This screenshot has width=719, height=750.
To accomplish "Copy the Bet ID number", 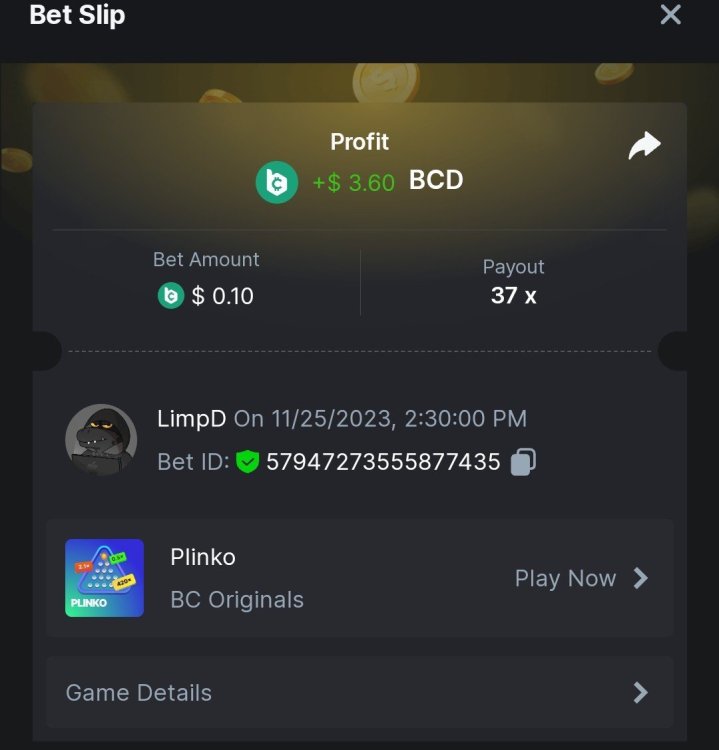I will pyautogui.click(x=523, y=462).
